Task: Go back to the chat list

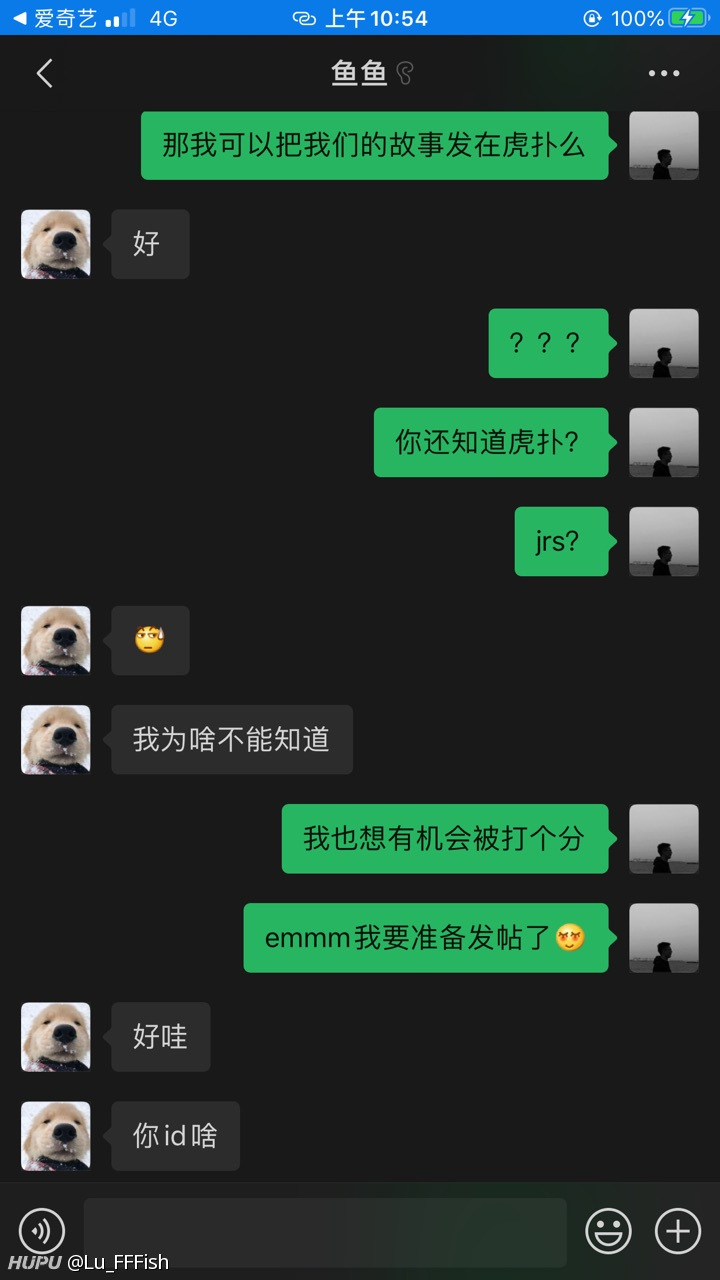Action: click(44, 73)
